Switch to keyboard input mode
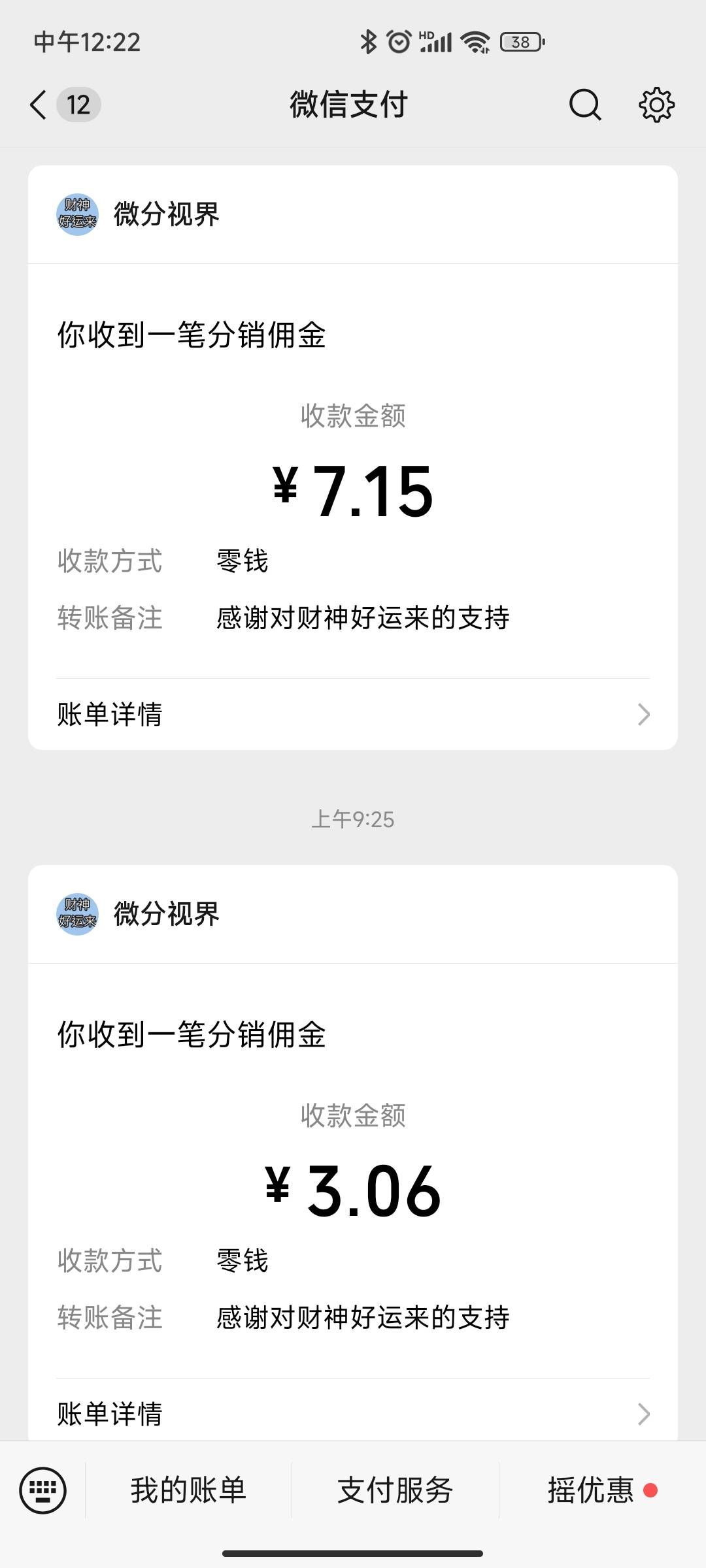 [43, 1490]
